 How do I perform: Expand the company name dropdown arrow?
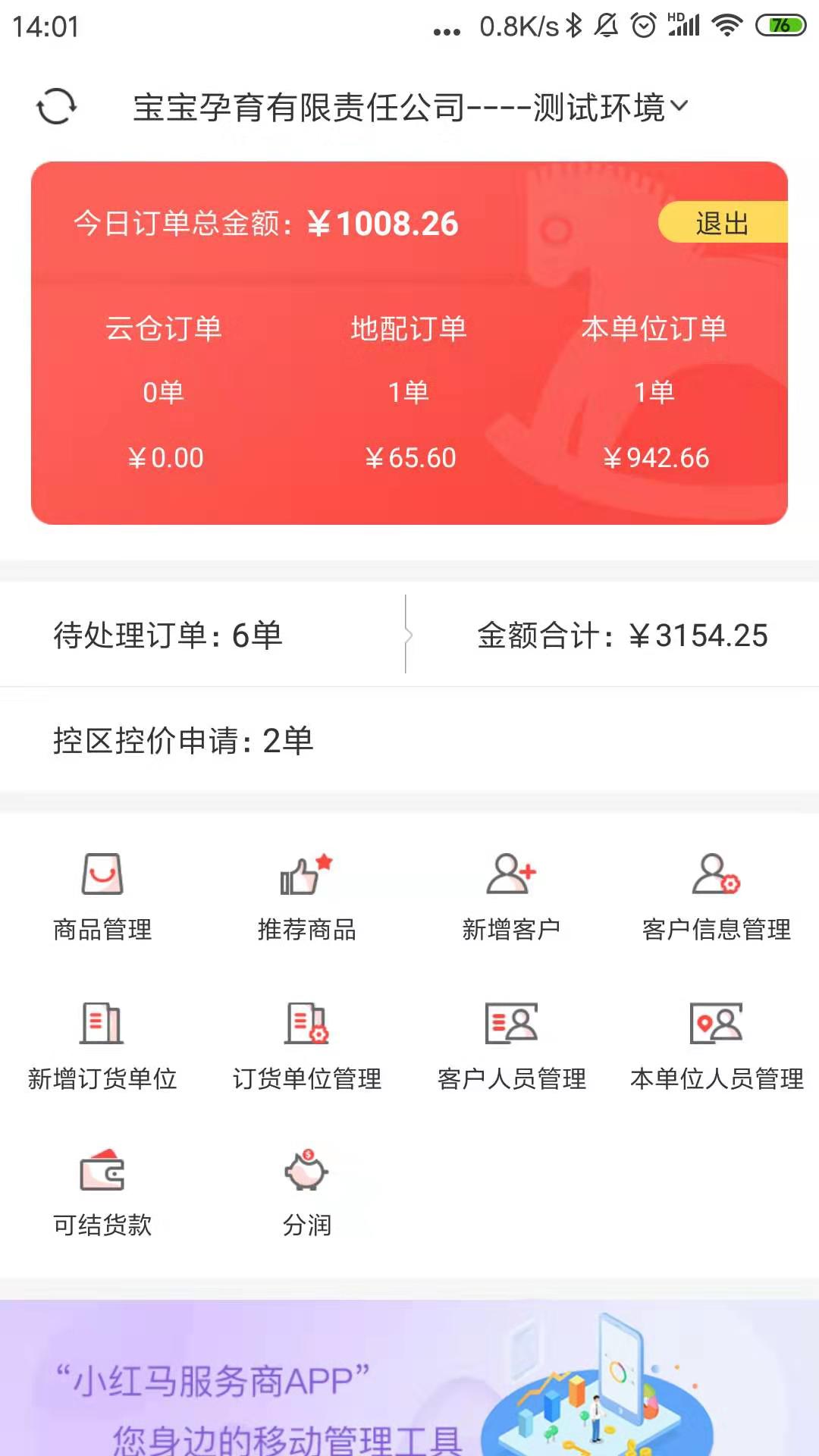point(680,107)
